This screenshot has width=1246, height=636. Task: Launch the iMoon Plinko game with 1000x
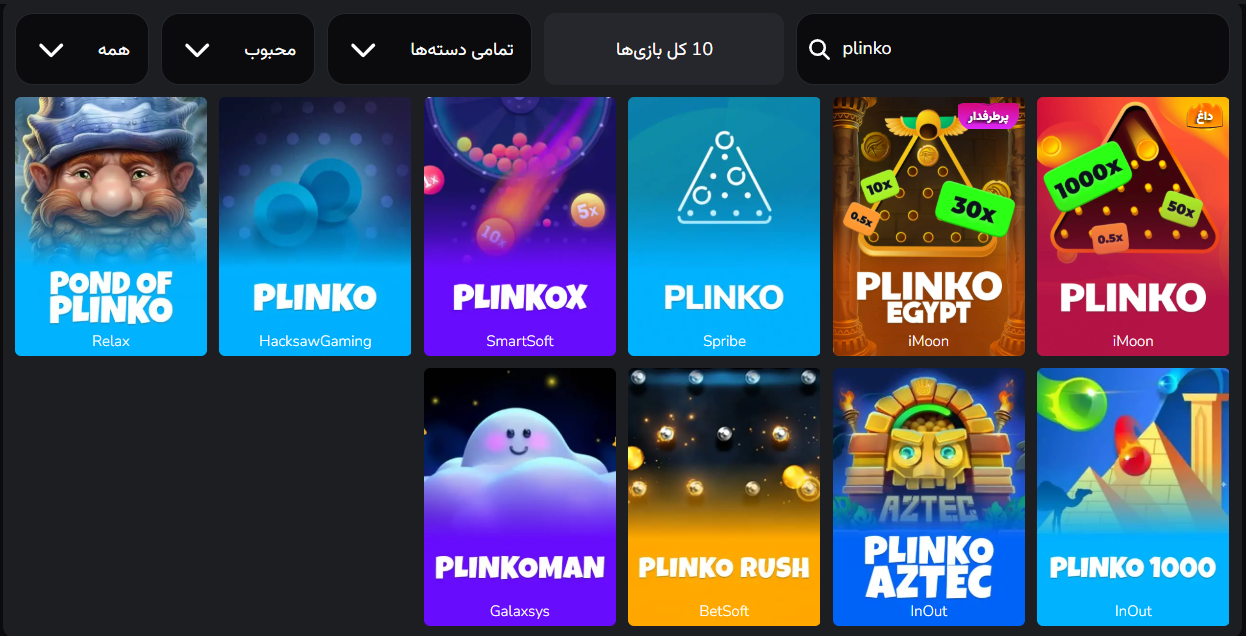coord(1133,226)
